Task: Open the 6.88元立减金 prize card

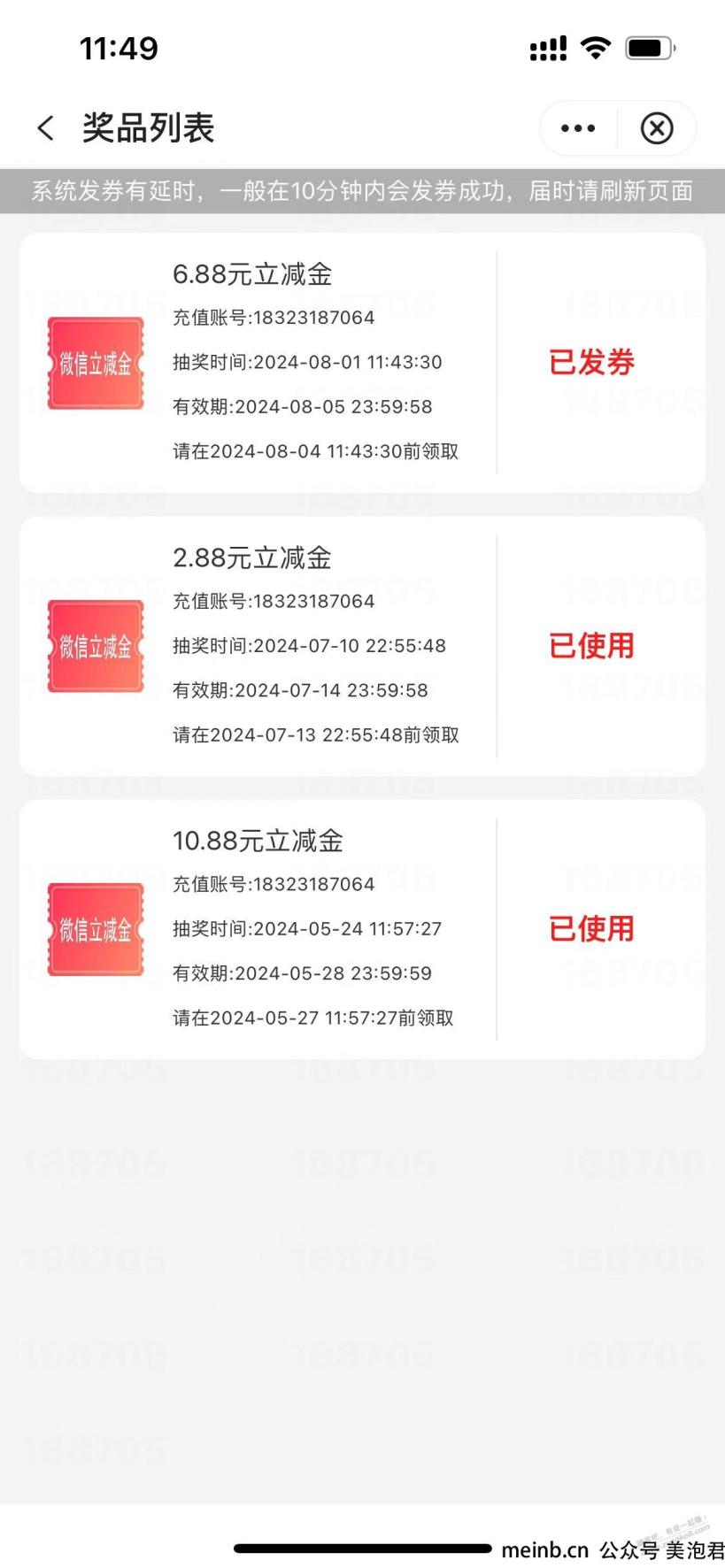Action: [362, 363]
